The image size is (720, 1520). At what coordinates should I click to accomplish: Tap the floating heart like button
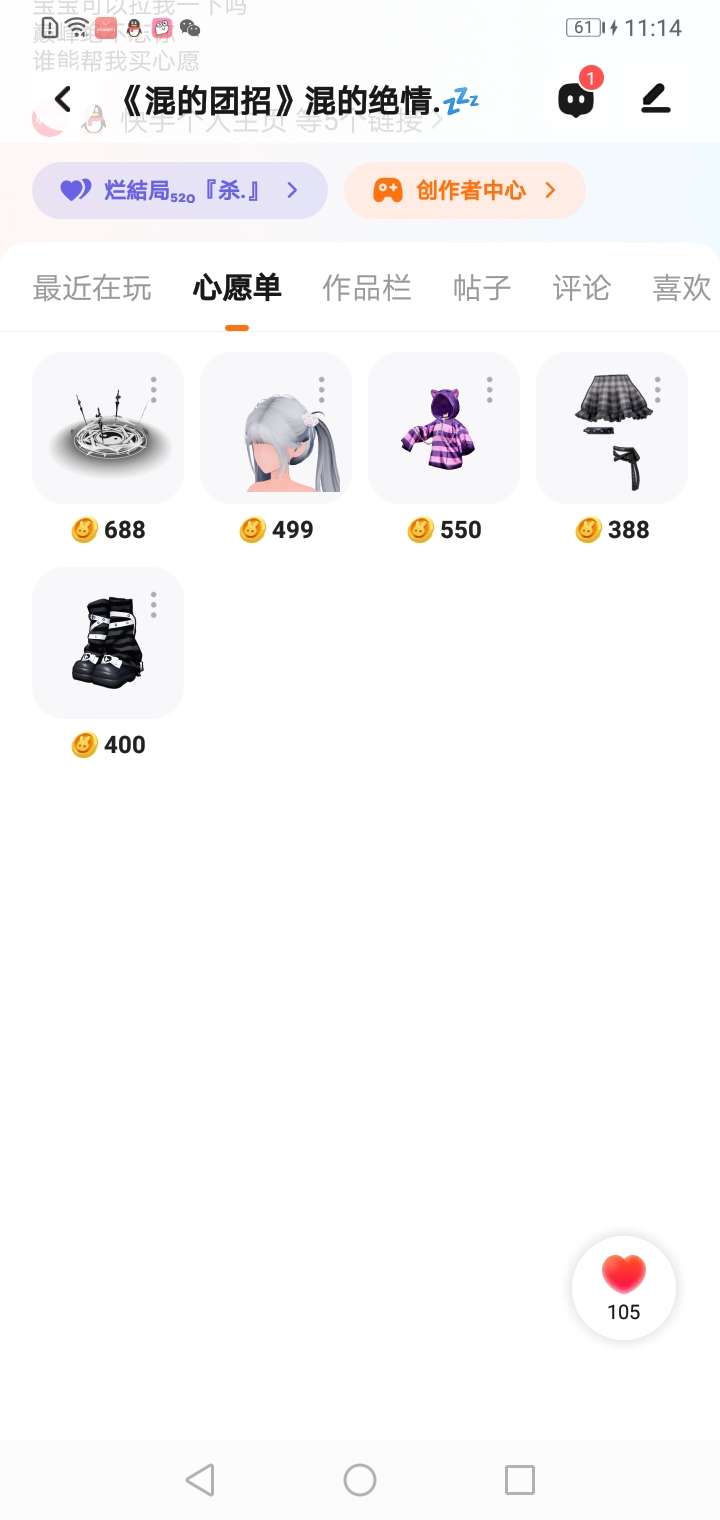(624, 1288)
